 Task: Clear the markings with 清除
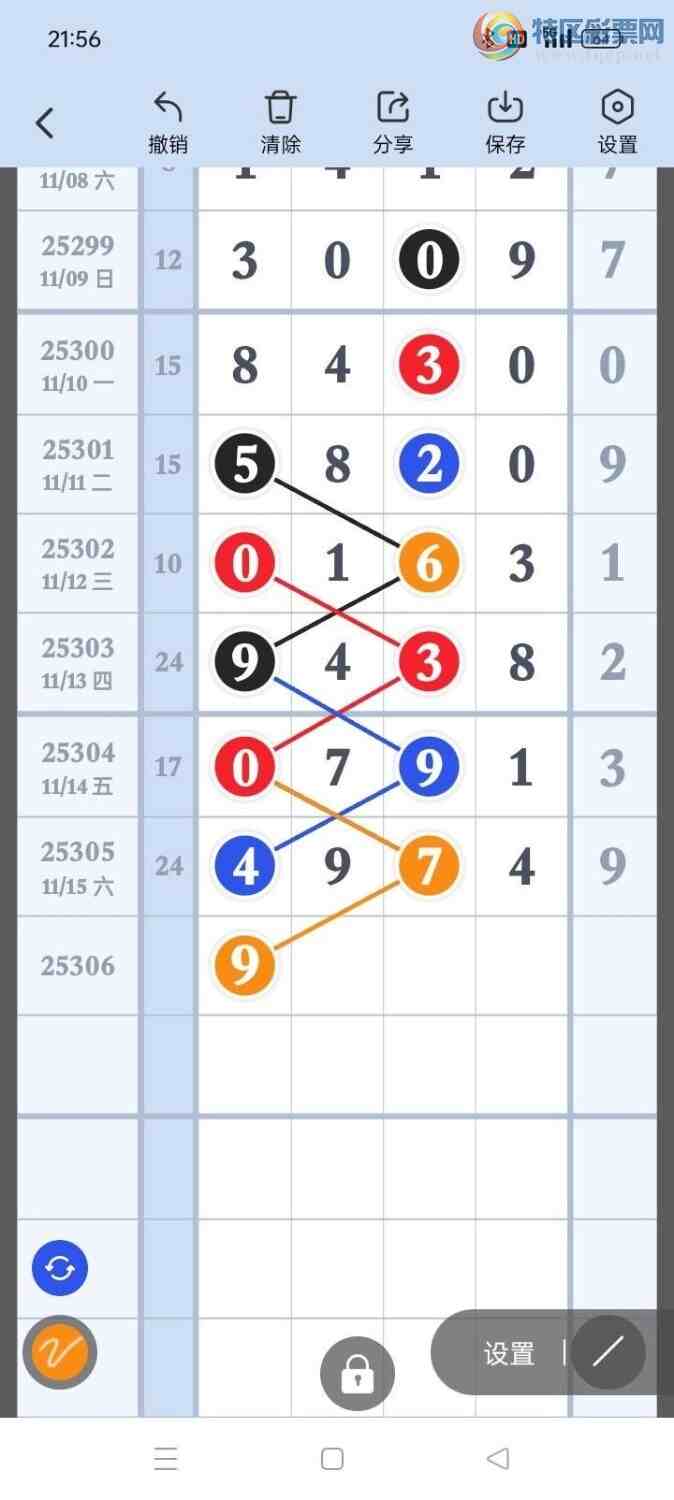pyautogui.click(x=280, y=123)
